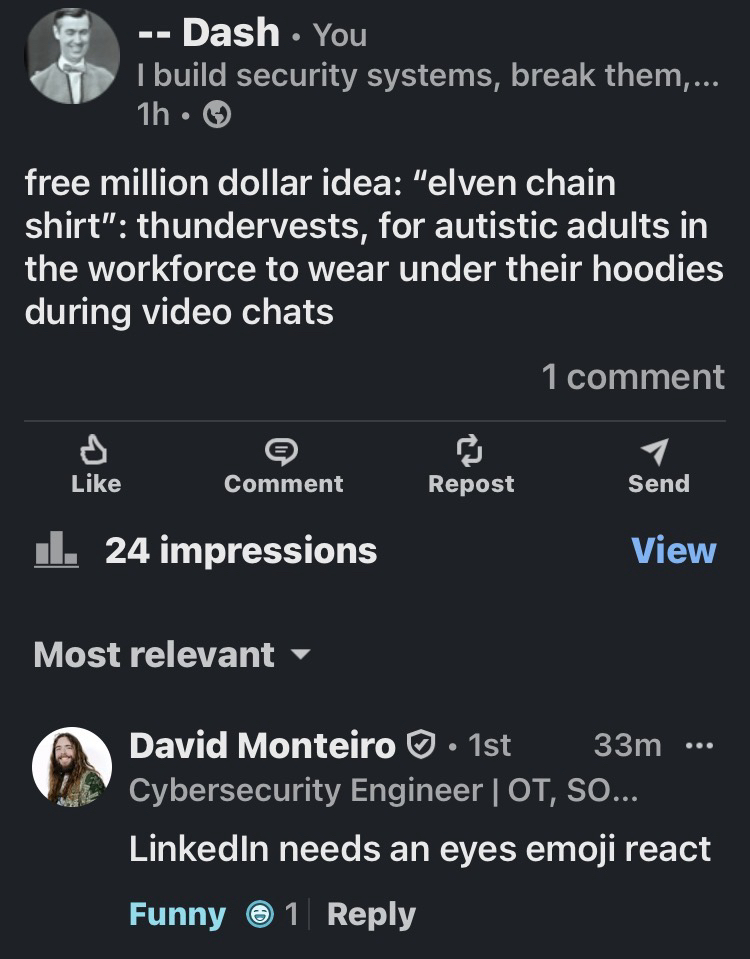The height and width of the screenshot is (959, 750).
Task: View the post impressions analytics
Action: 673,550
